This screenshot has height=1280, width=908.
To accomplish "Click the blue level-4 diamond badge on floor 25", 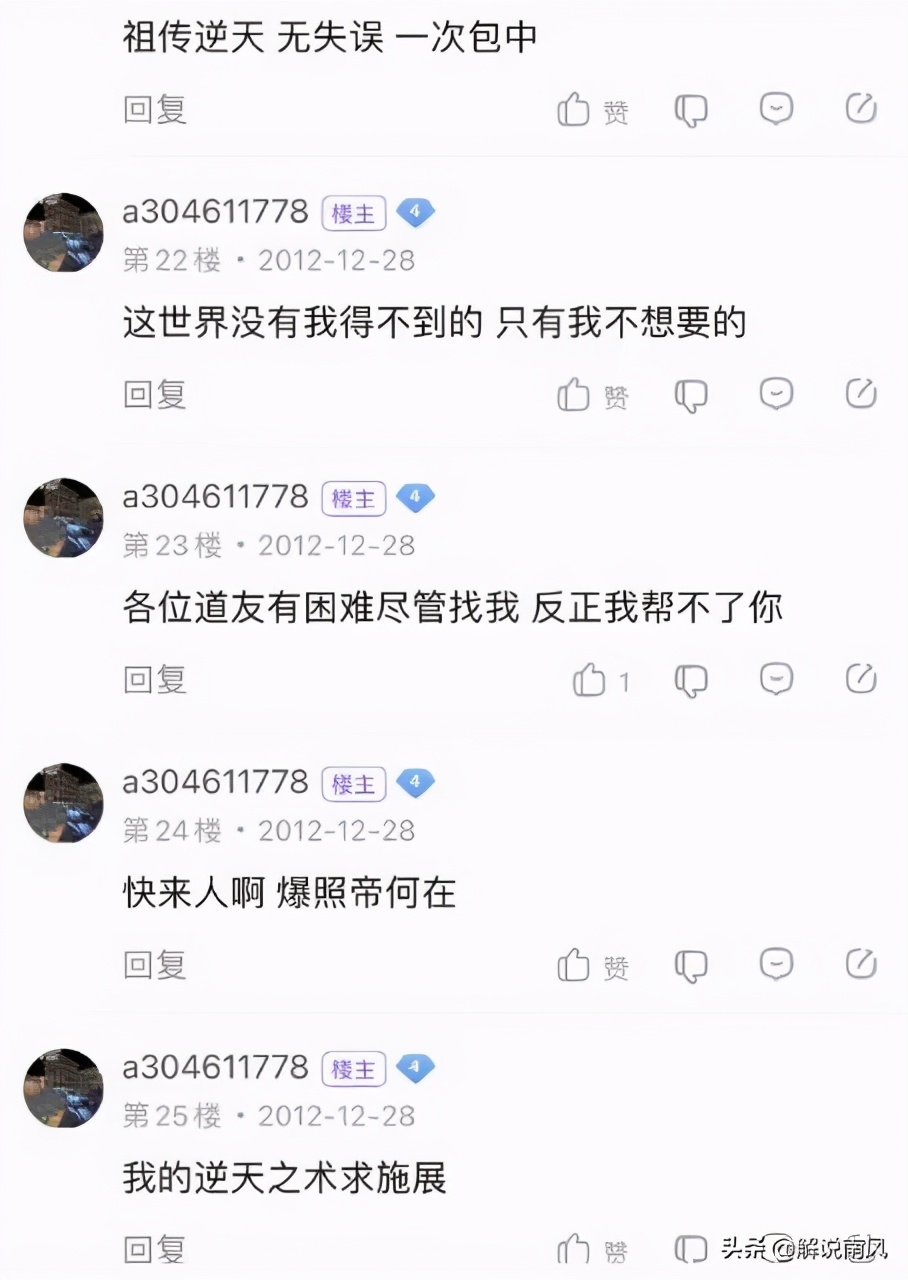I will [x=416, y=1068].
